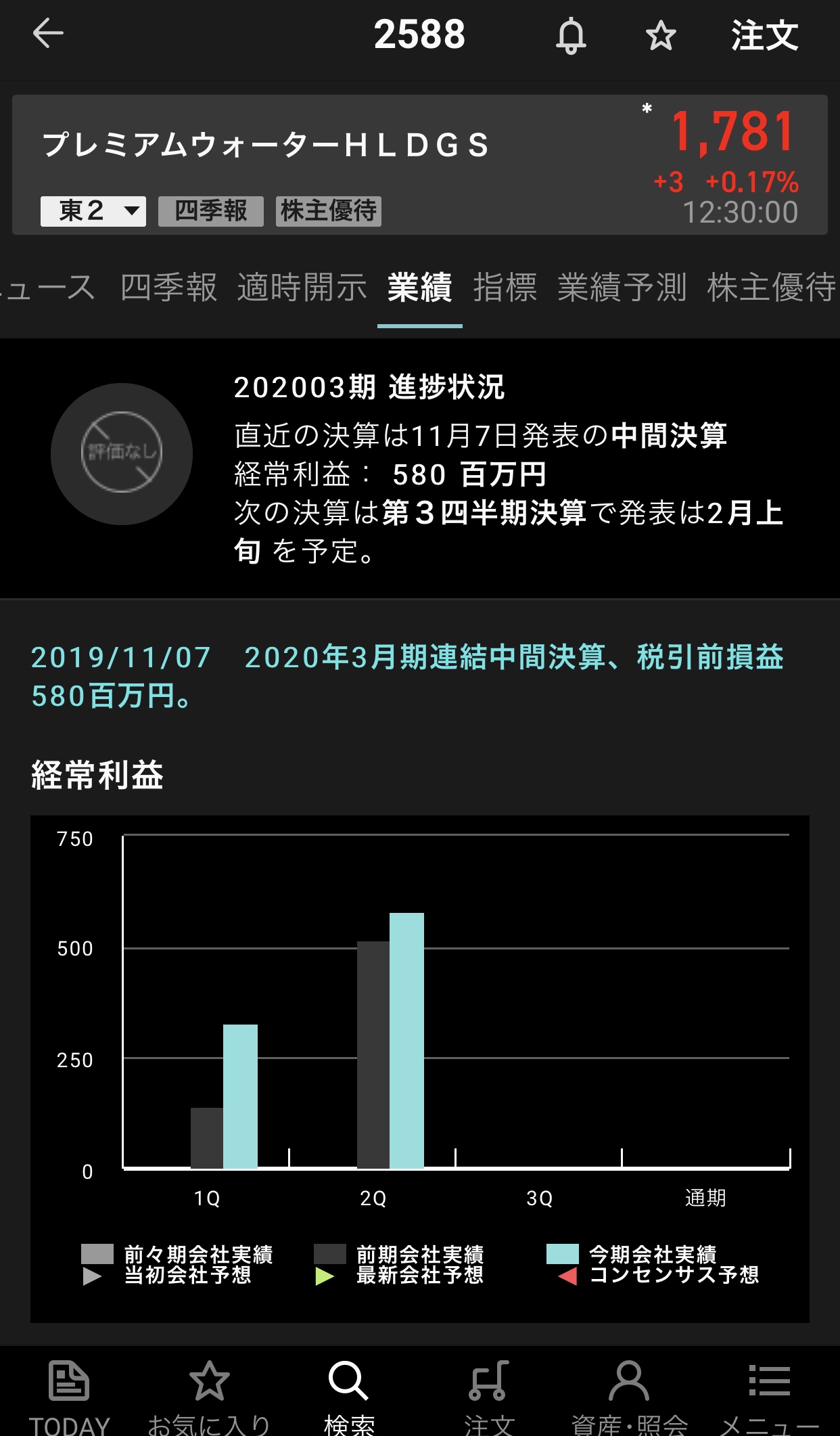This screenshot has width=840, height=1436.
Task: Add stock 2588 to favorites
Action: 661,35
